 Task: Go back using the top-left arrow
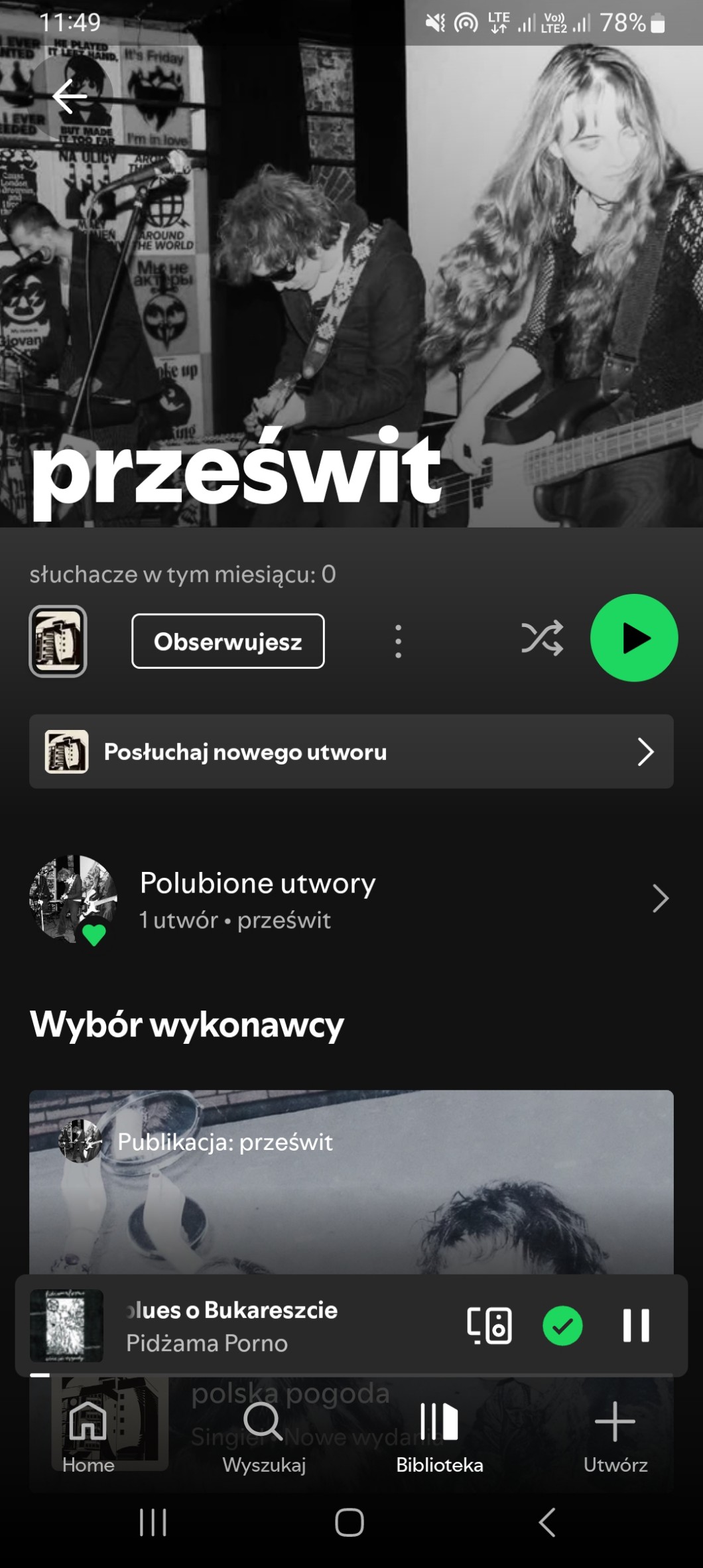click(70, 97)
